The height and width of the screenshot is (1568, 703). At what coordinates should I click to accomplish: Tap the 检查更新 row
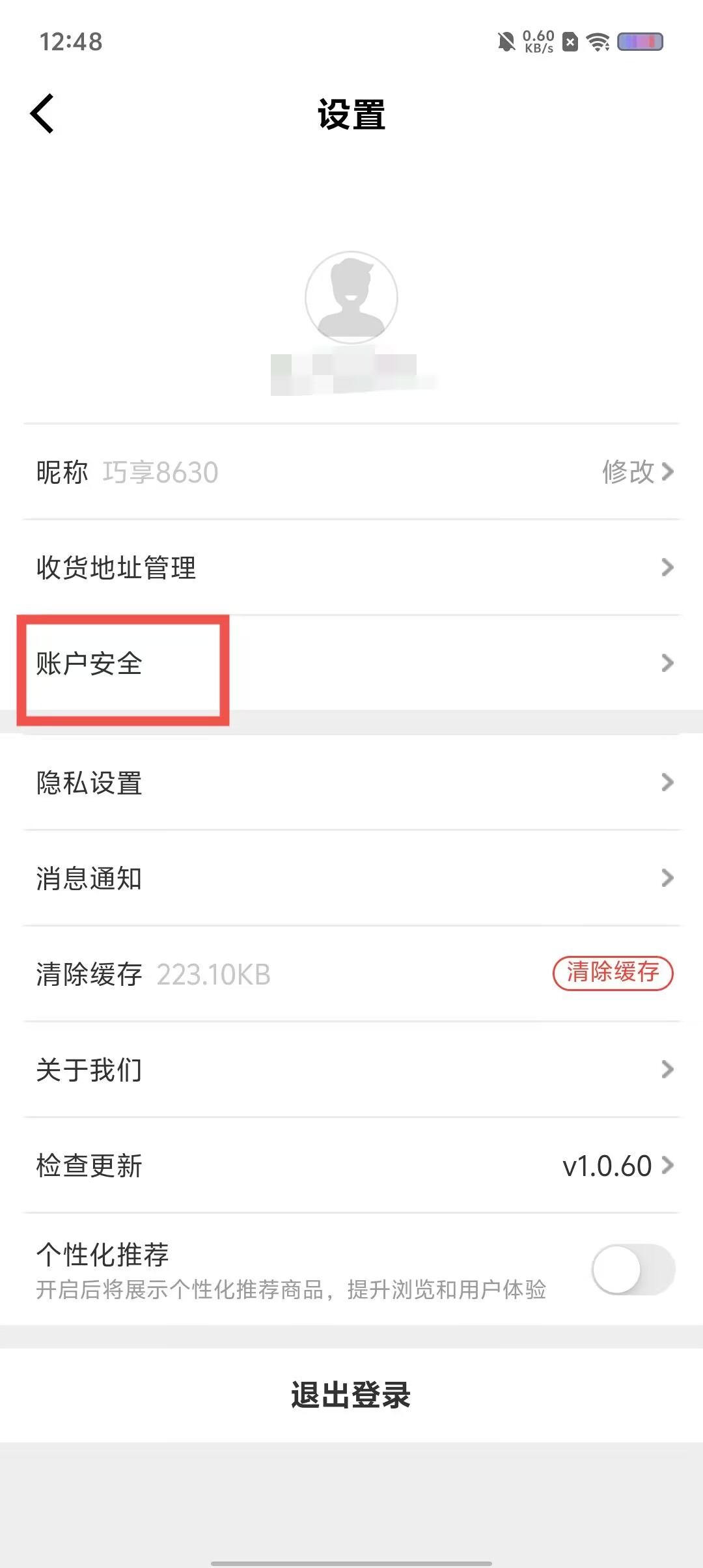click(x=351, y=1166)
